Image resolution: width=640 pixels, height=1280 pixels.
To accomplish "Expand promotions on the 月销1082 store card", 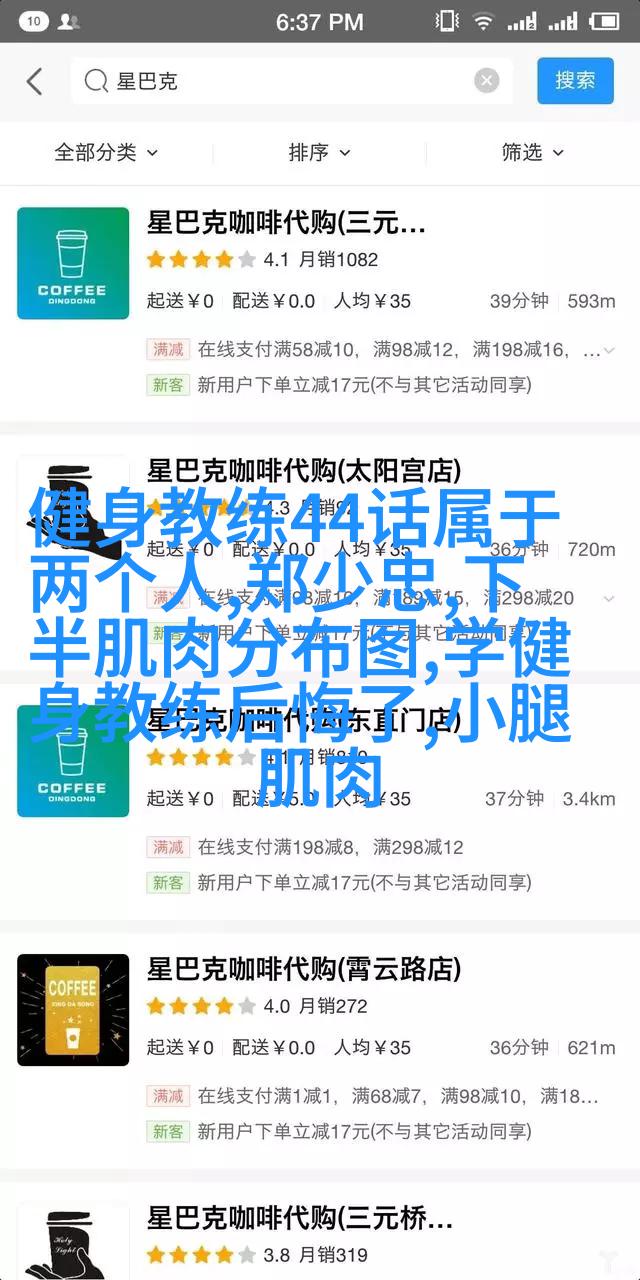I will tap(609, 350).
